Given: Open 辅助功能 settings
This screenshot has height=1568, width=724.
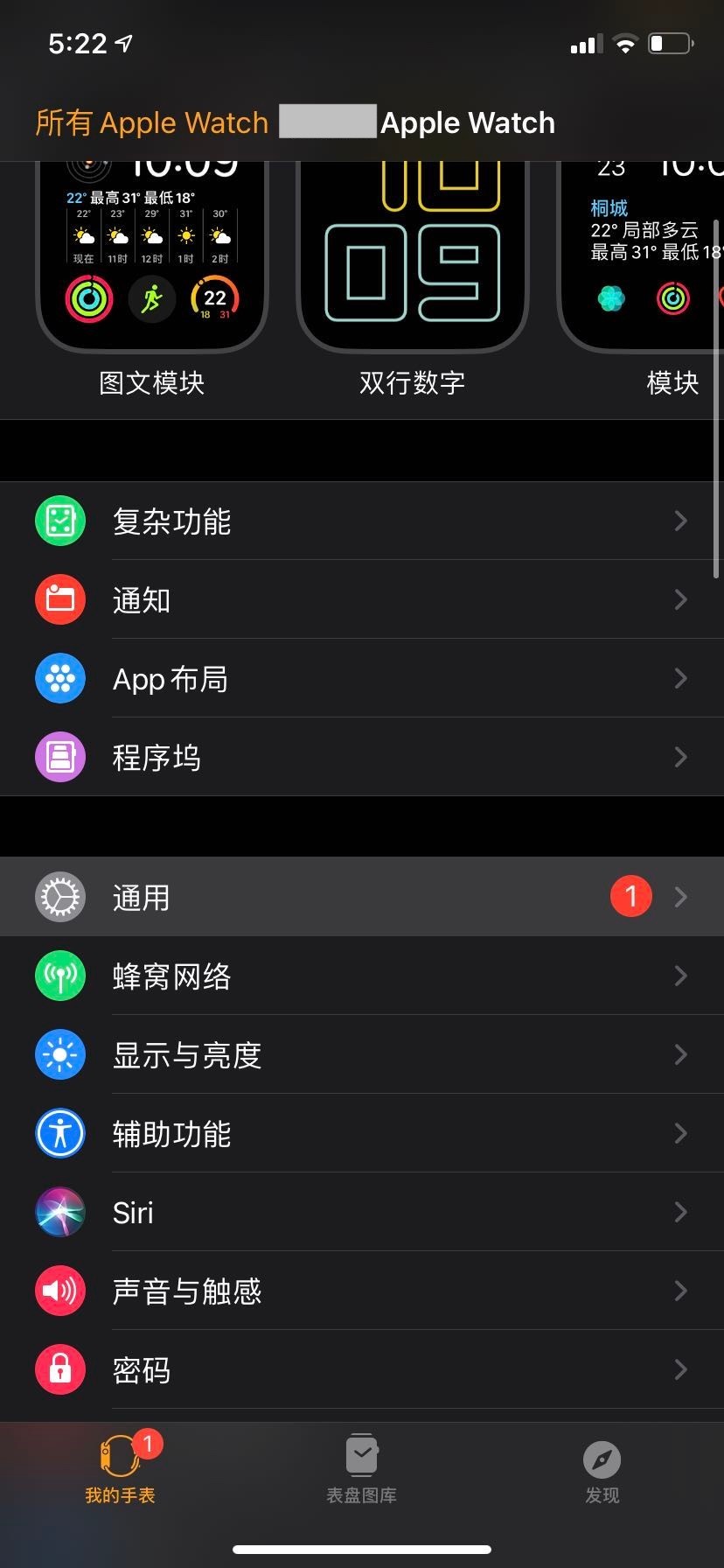Looking at the screenshot, I should tap(362, 1134).
